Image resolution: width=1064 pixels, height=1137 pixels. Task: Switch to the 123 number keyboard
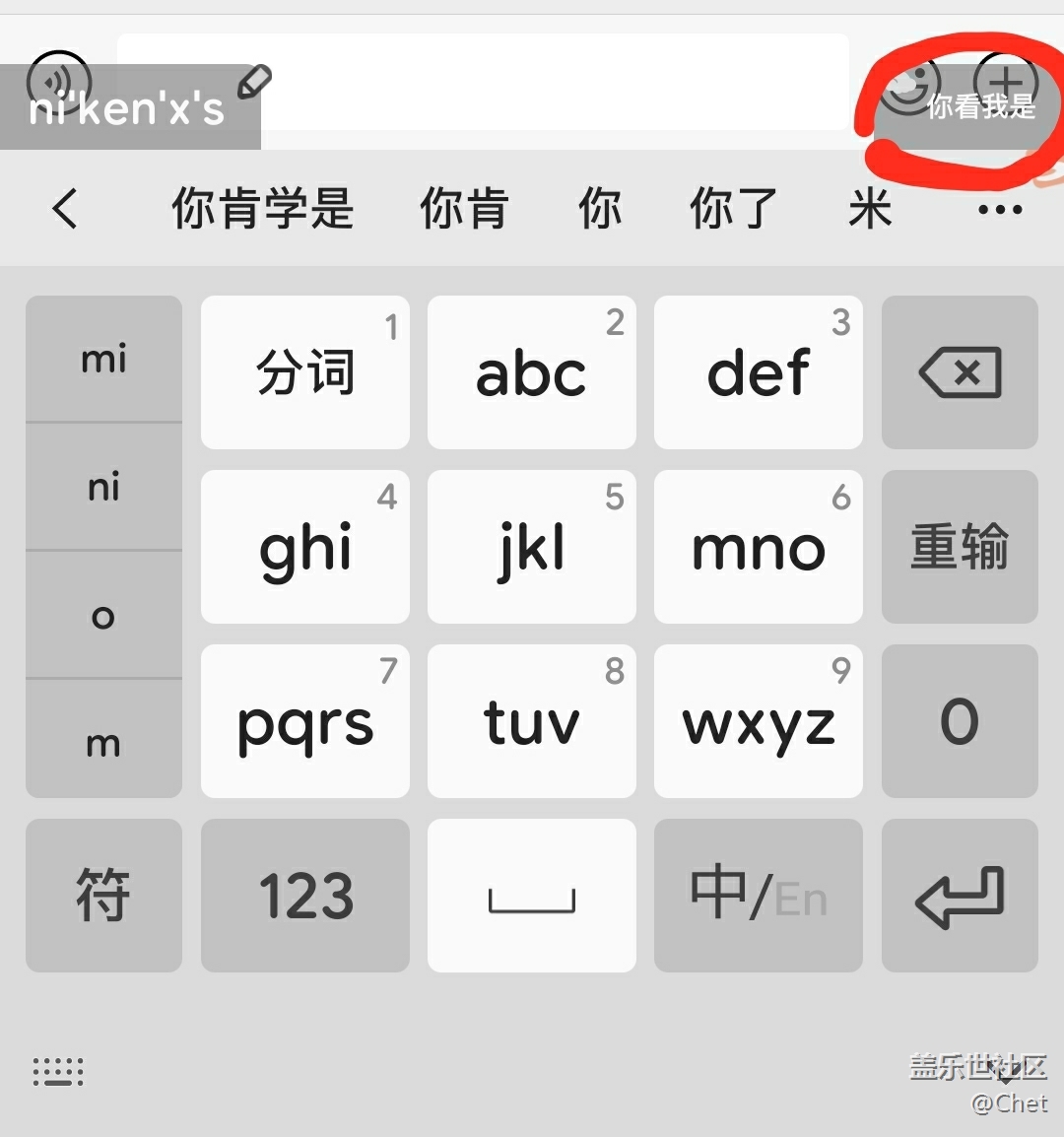[305, 896]
